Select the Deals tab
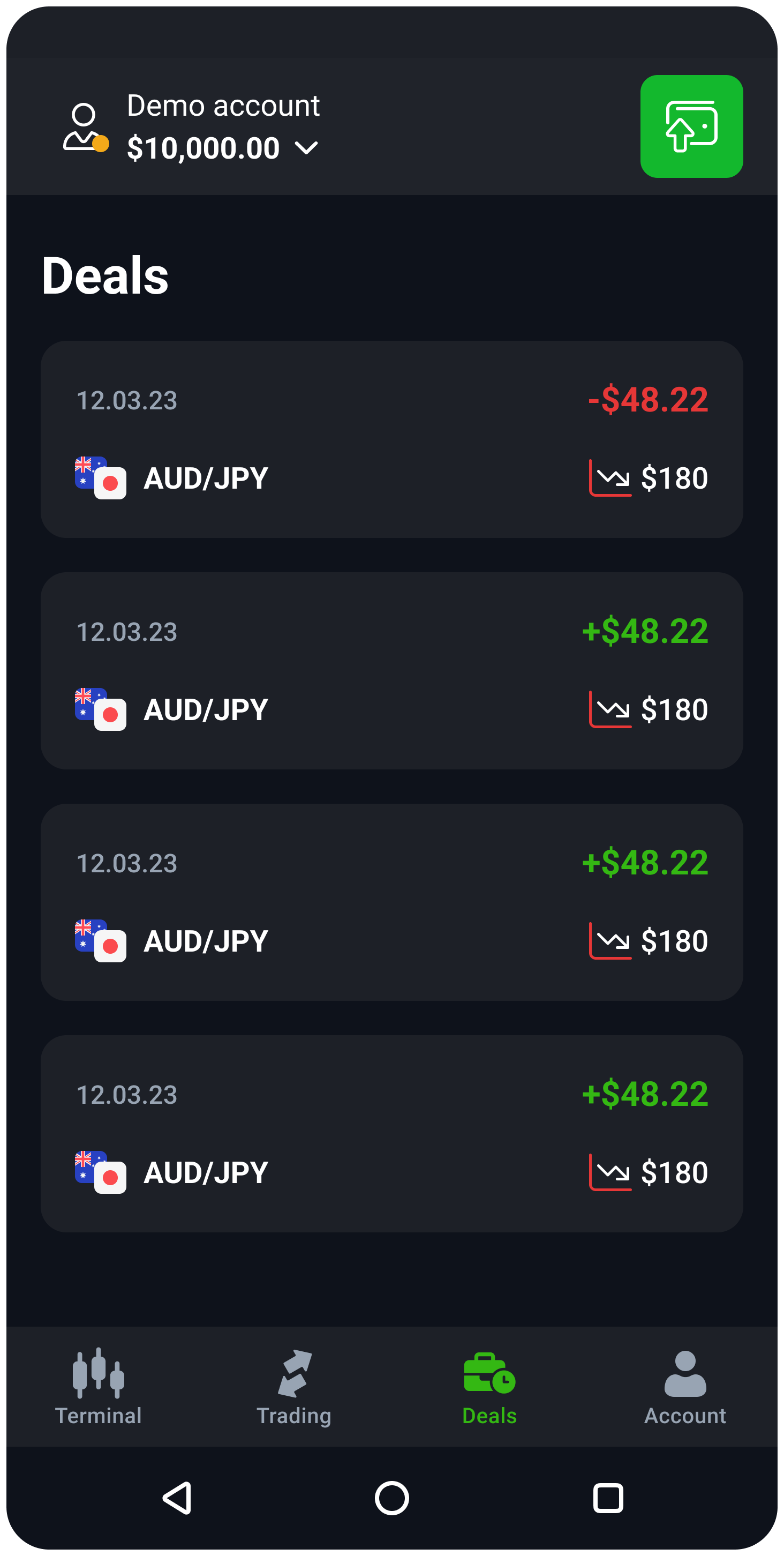The width and height of the screenshot is (784, 1556). click(489, 1387)
